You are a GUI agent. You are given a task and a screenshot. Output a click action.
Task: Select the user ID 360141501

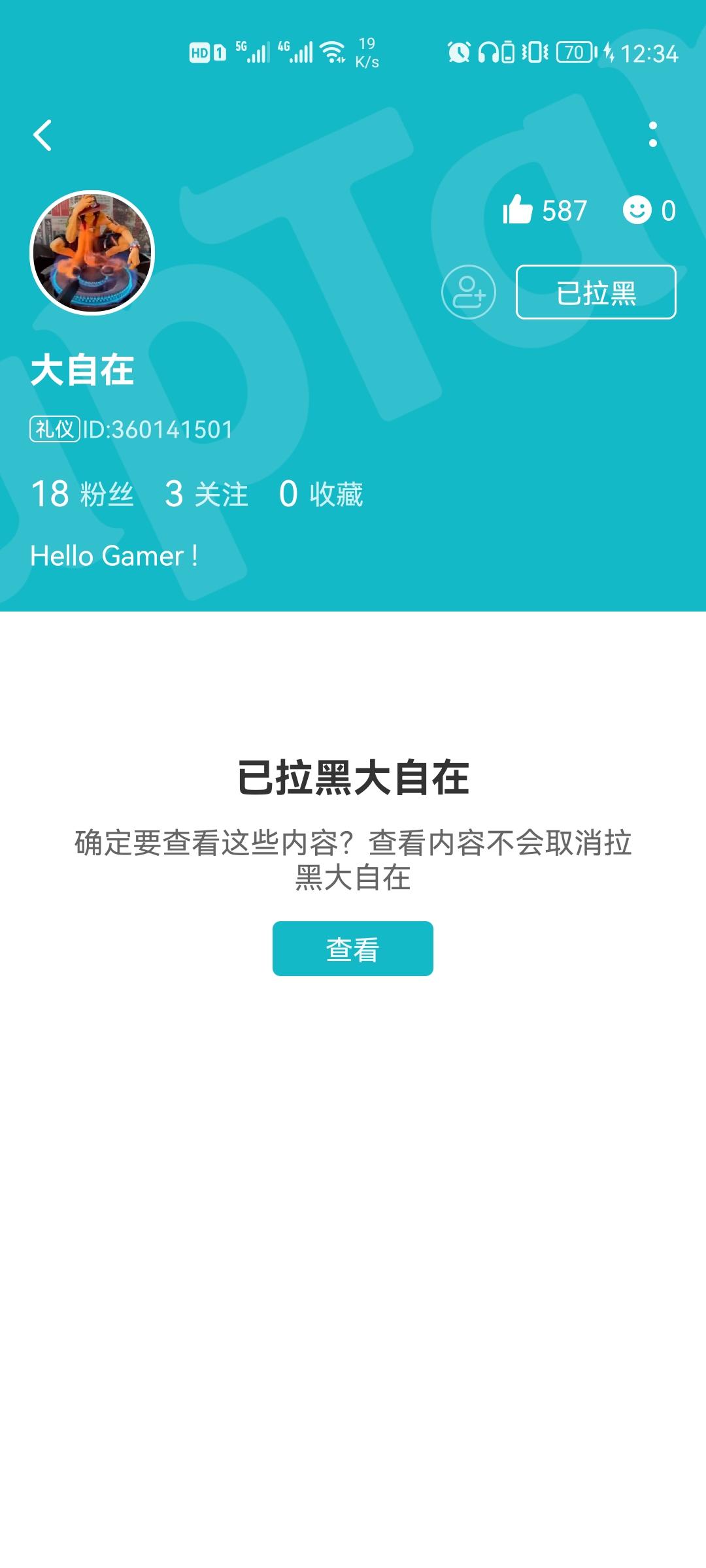(157, 430)
